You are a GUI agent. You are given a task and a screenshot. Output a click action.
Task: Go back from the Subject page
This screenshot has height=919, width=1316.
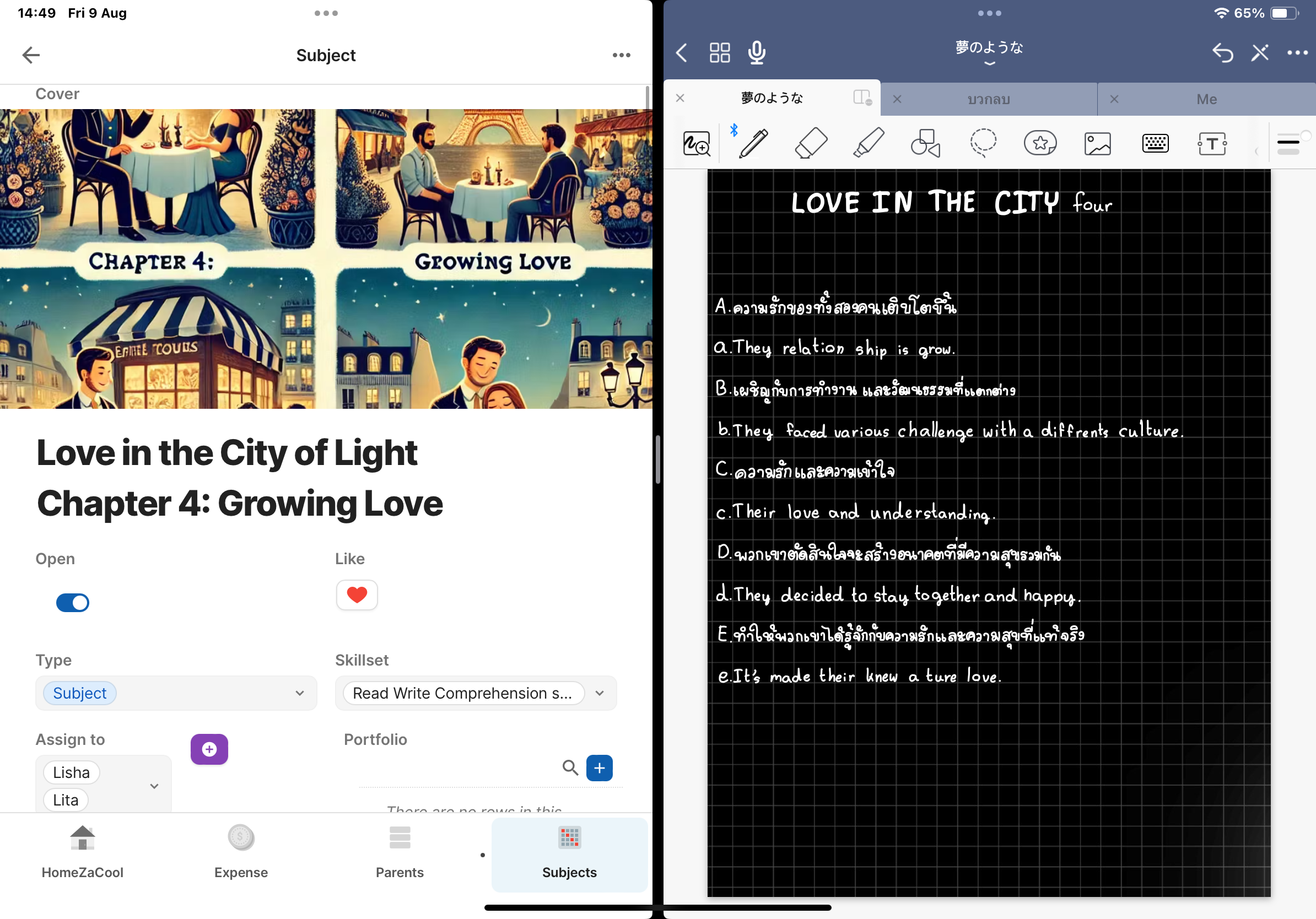point(31,55)
